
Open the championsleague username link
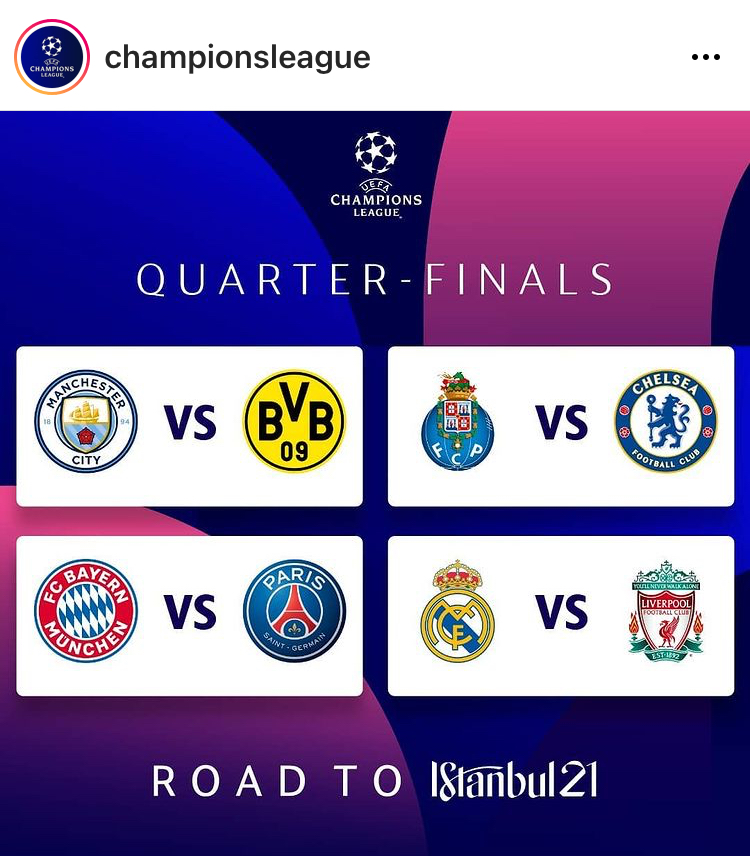(237, 57)
